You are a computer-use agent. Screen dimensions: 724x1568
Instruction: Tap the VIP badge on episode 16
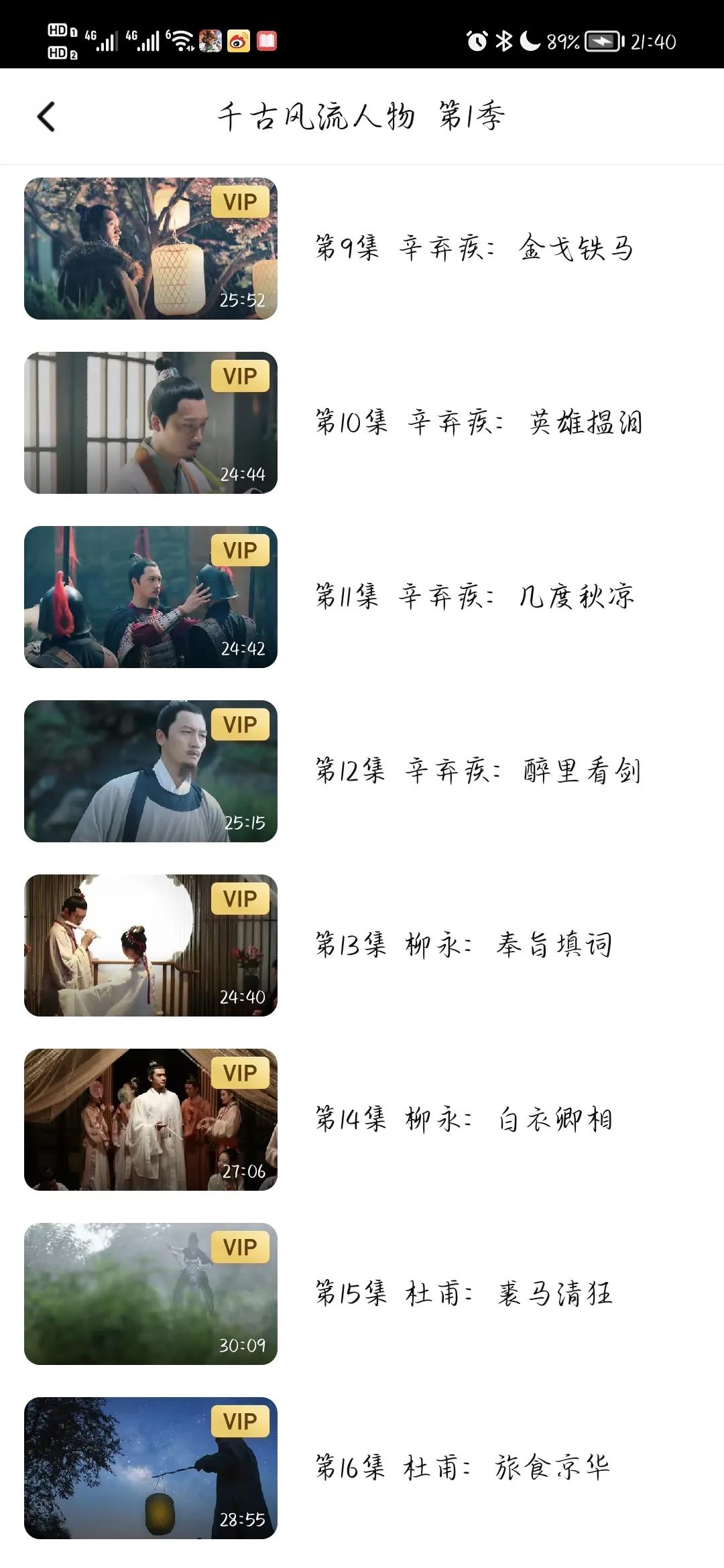[241, 1423]
